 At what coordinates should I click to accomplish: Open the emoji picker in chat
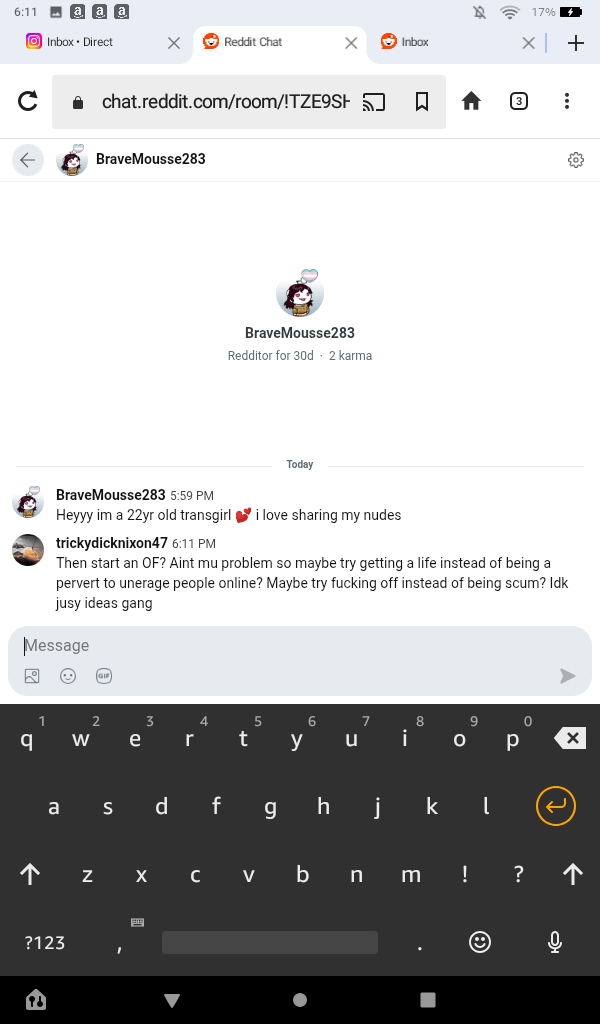click(68, 676)
